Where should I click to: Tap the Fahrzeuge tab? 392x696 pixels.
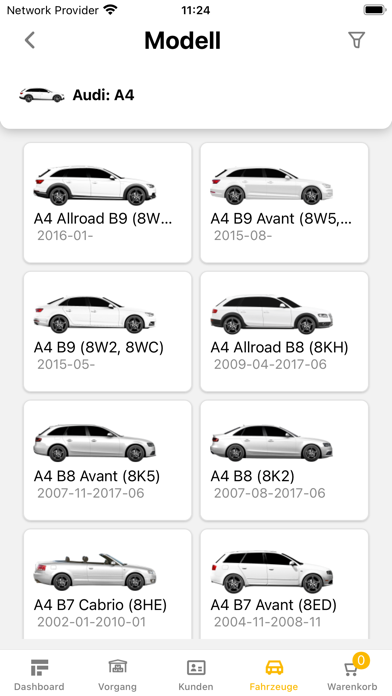tap(274, 674)
